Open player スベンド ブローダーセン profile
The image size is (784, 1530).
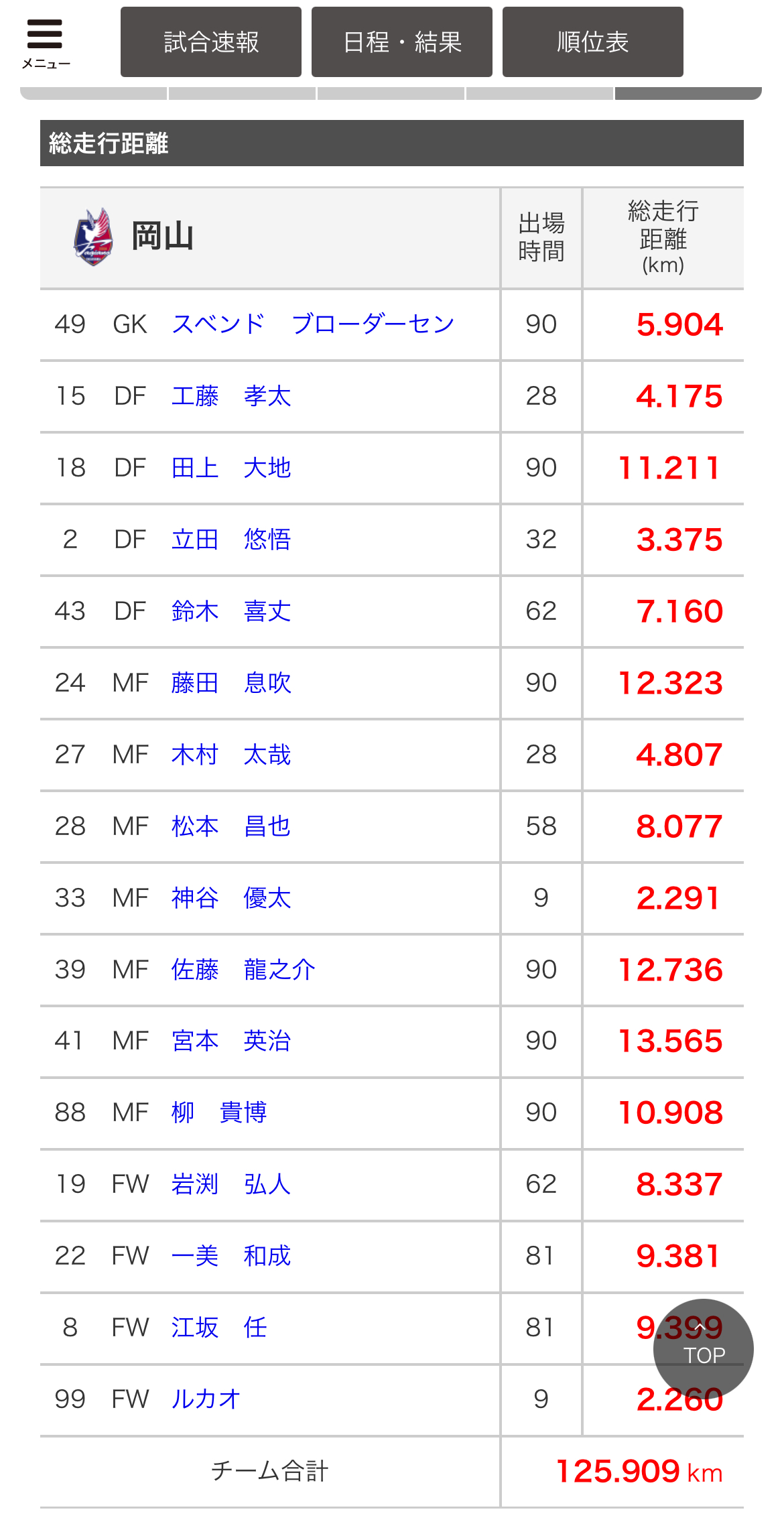click(x=312, y=324)
